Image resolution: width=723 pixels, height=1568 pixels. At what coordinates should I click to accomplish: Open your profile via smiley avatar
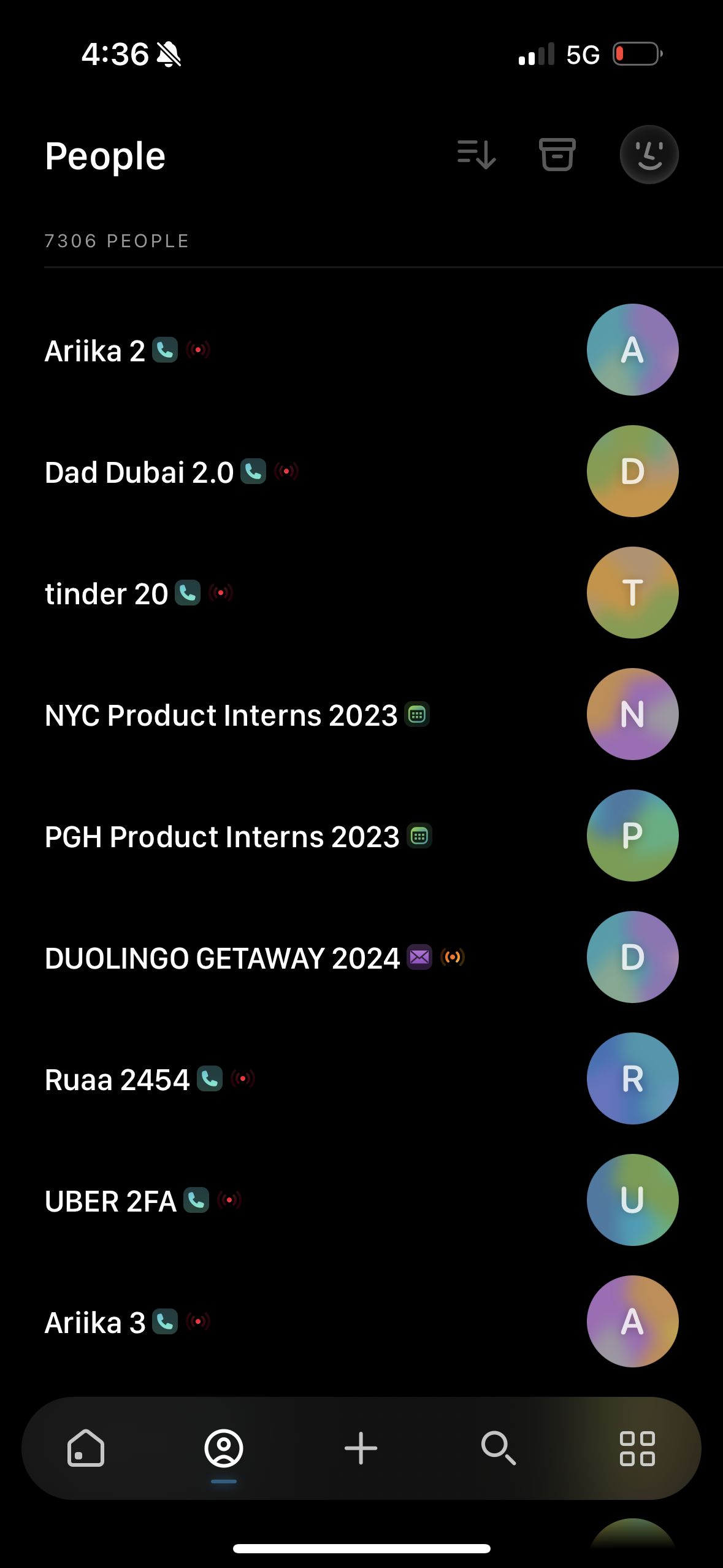pos(649,155)
